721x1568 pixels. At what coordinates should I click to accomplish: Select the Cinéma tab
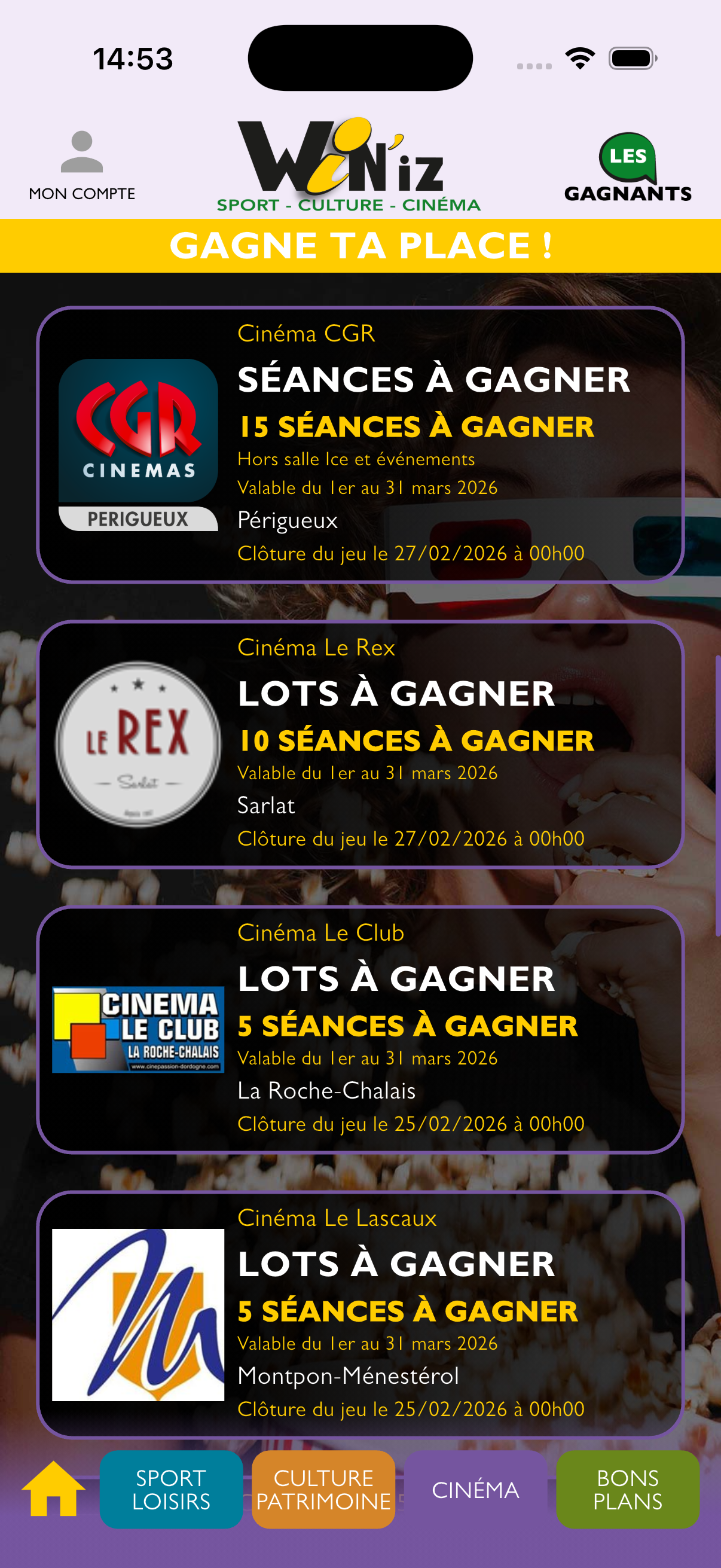475,1490
